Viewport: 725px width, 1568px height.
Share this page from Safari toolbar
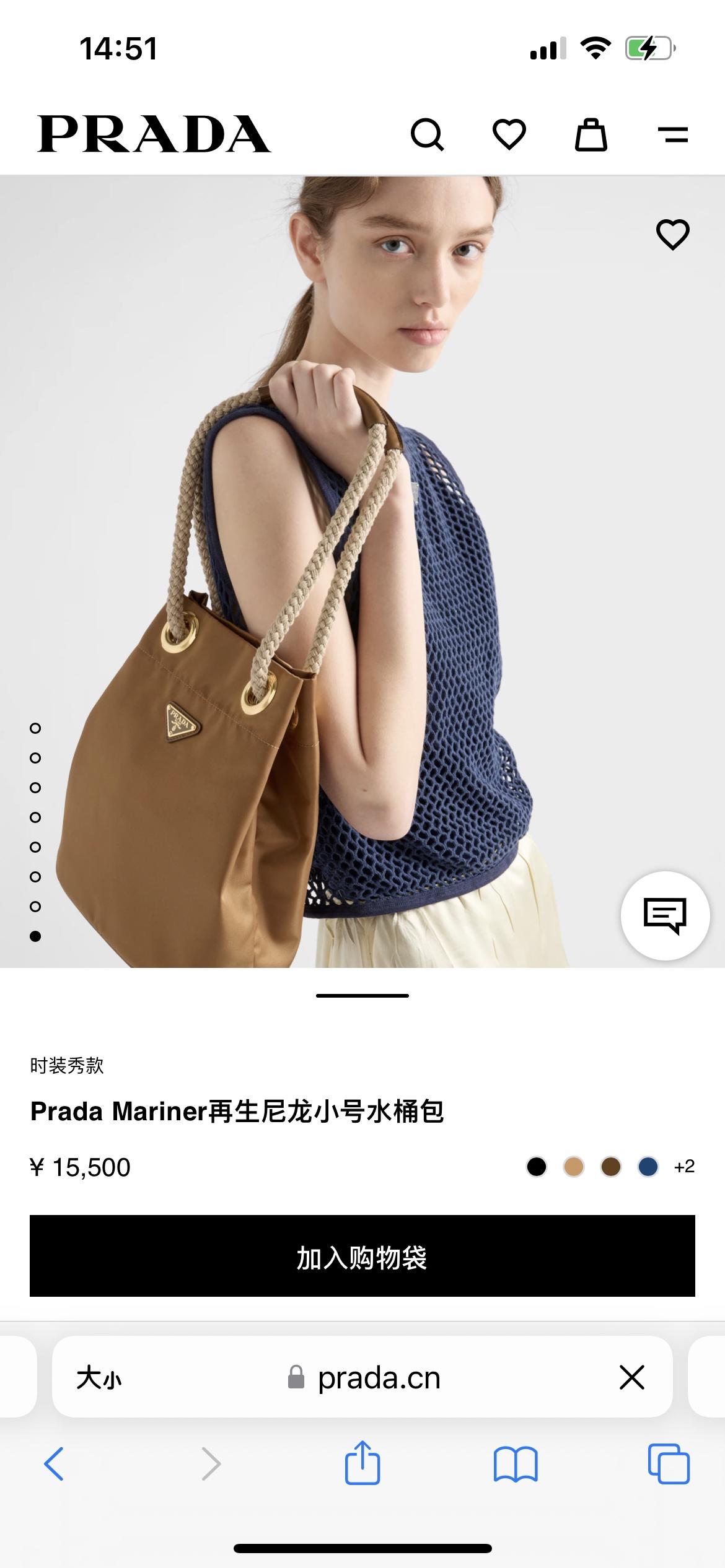pyautogui.click(x=362, y=1463)
